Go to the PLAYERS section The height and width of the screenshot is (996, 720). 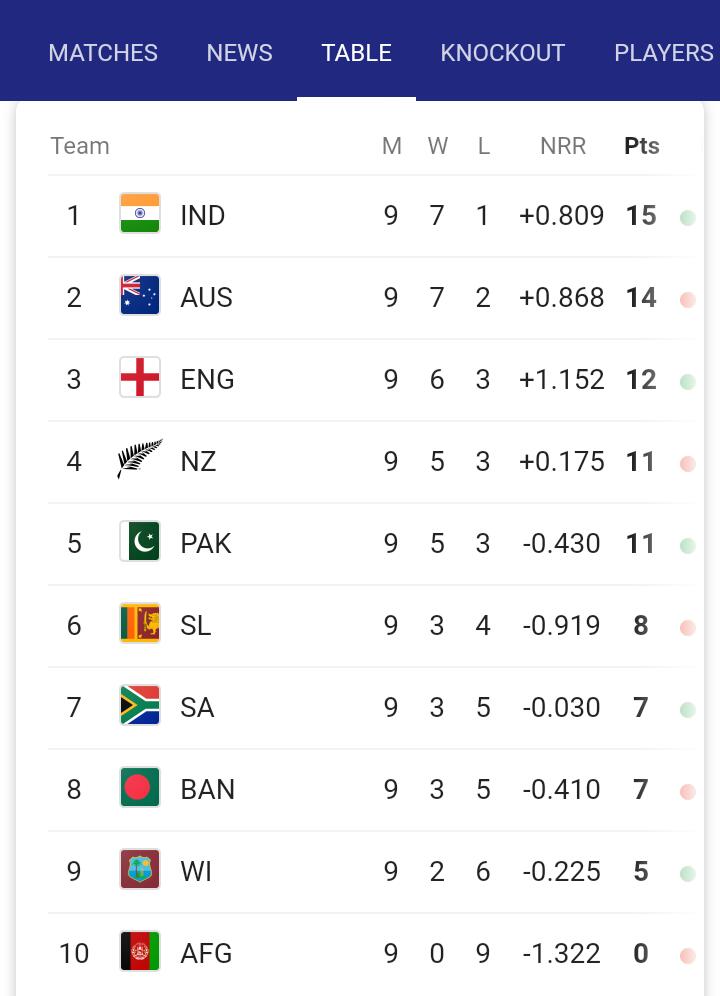662,53
